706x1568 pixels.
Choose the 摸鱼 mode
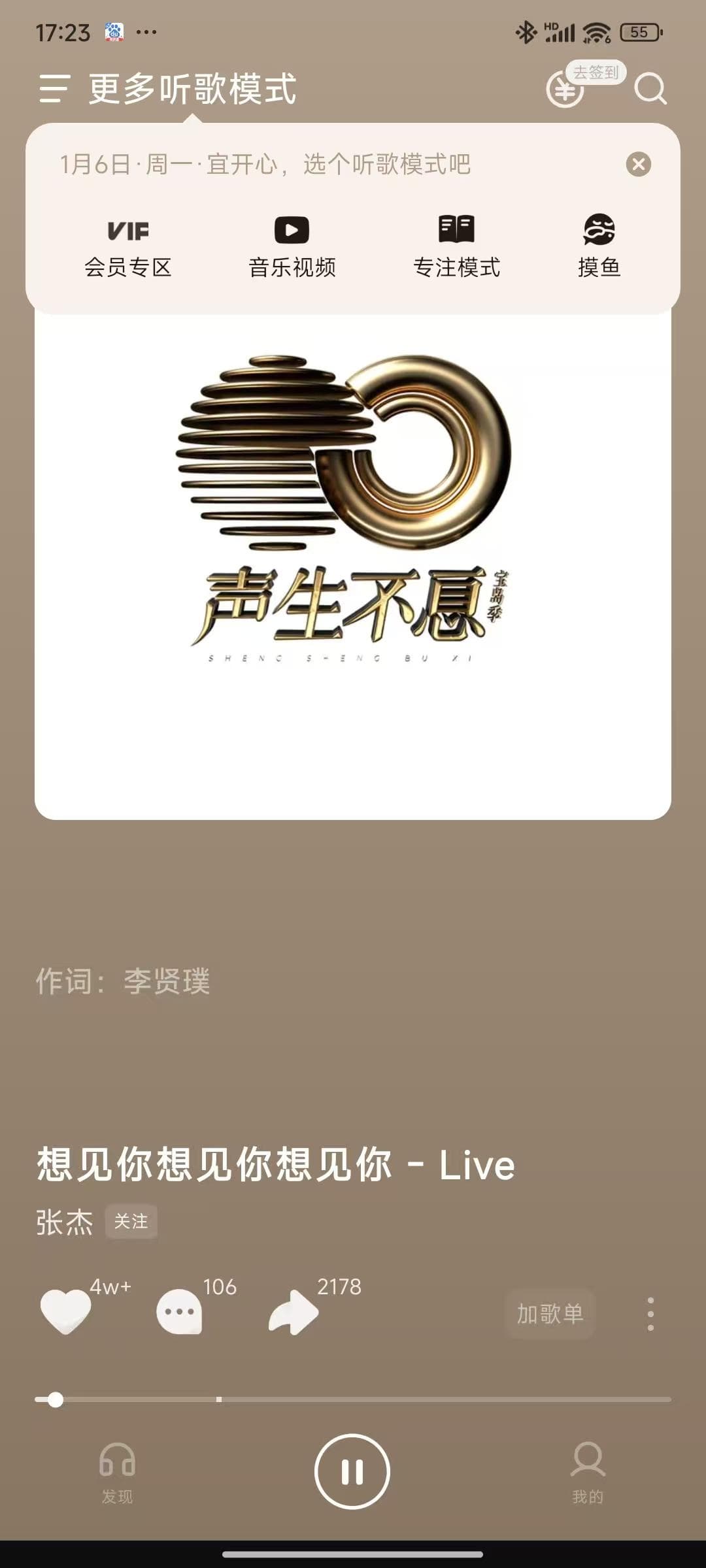pos(599,247)
